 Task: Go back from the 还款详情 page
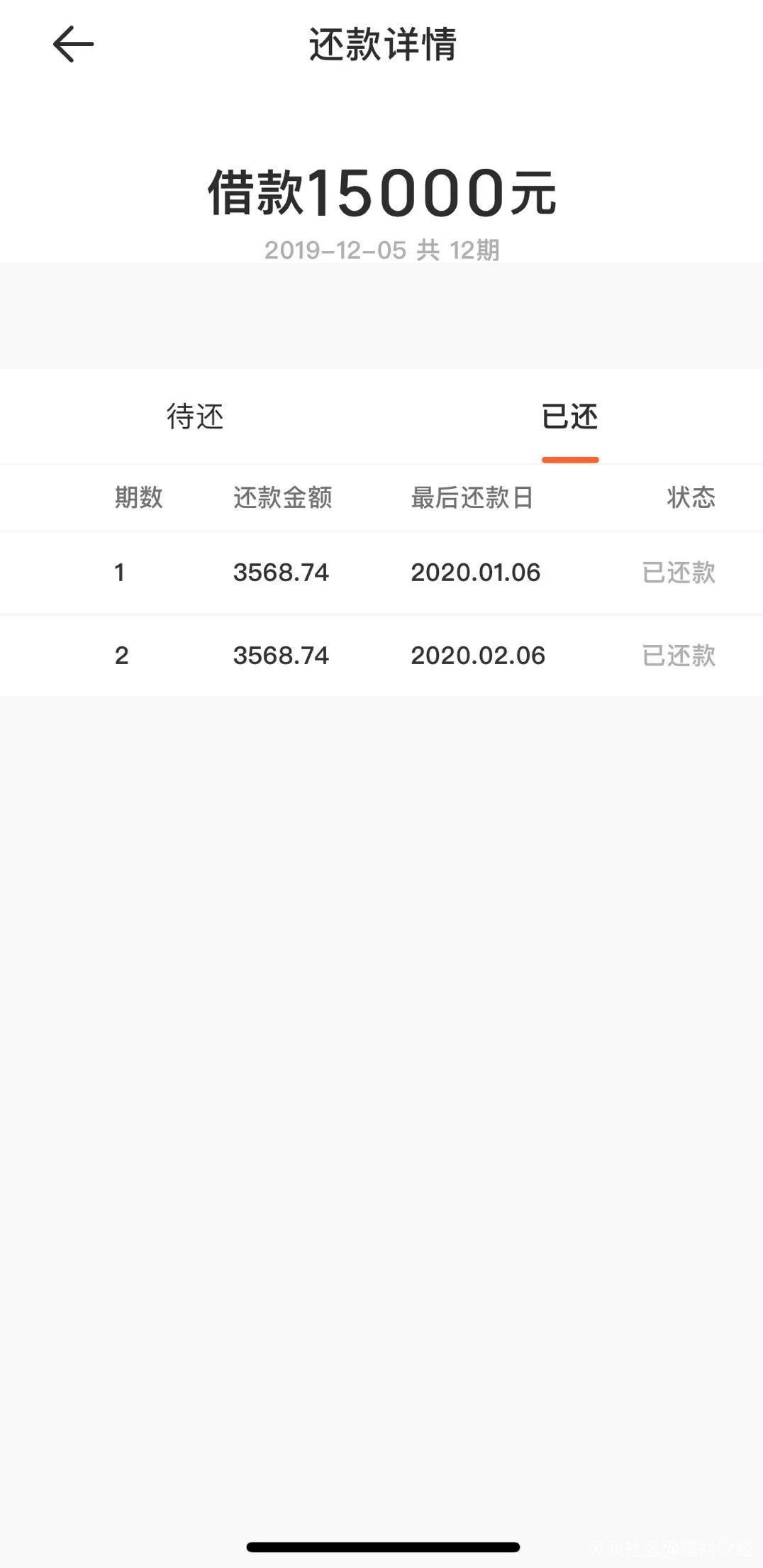pyautogui.click(x=73, y=44)
